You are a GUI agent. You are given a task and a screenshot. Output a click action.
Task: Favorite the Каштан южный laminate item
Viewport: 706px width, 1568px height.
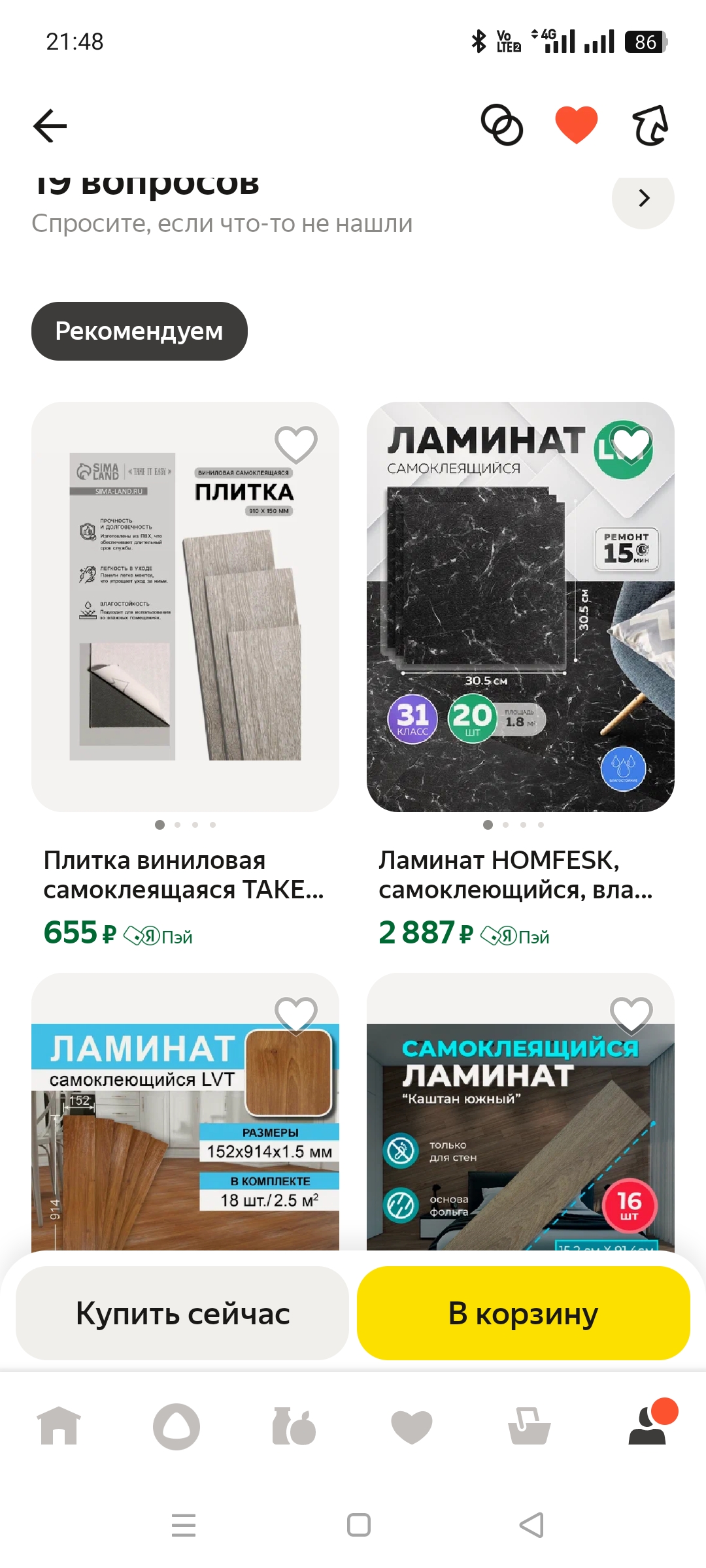[631, 1016]
